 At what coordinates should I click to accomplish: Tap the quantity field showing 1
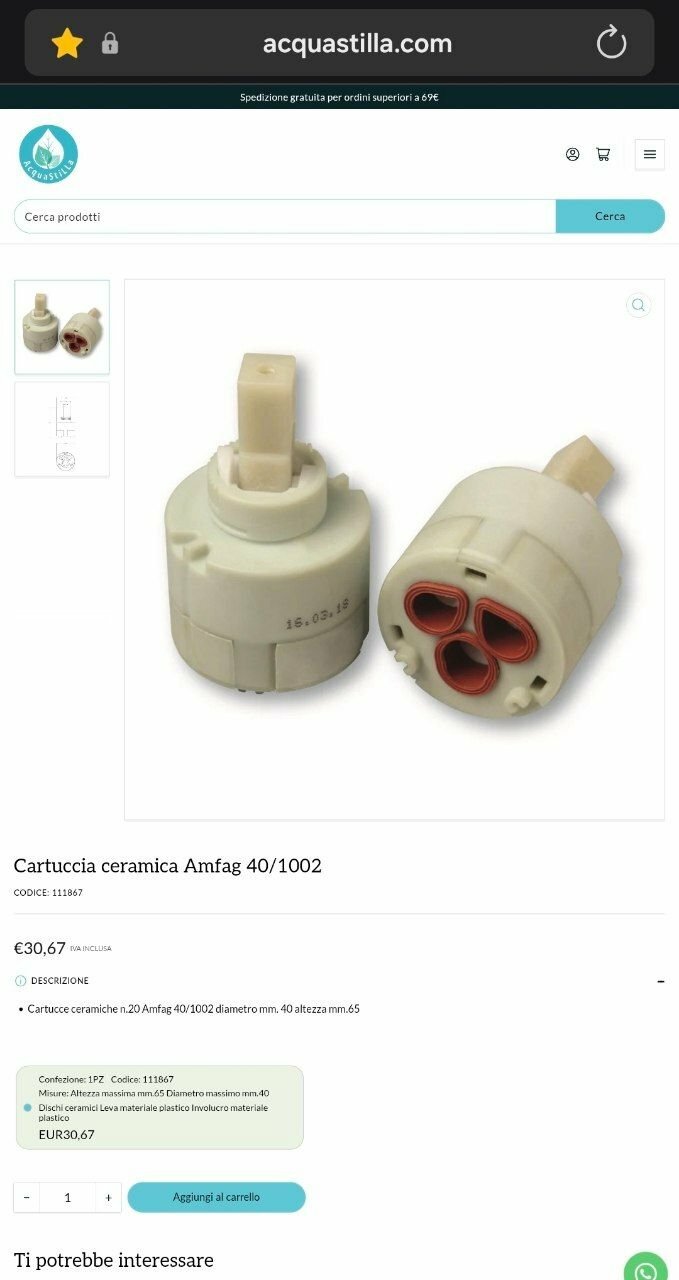67,1197
